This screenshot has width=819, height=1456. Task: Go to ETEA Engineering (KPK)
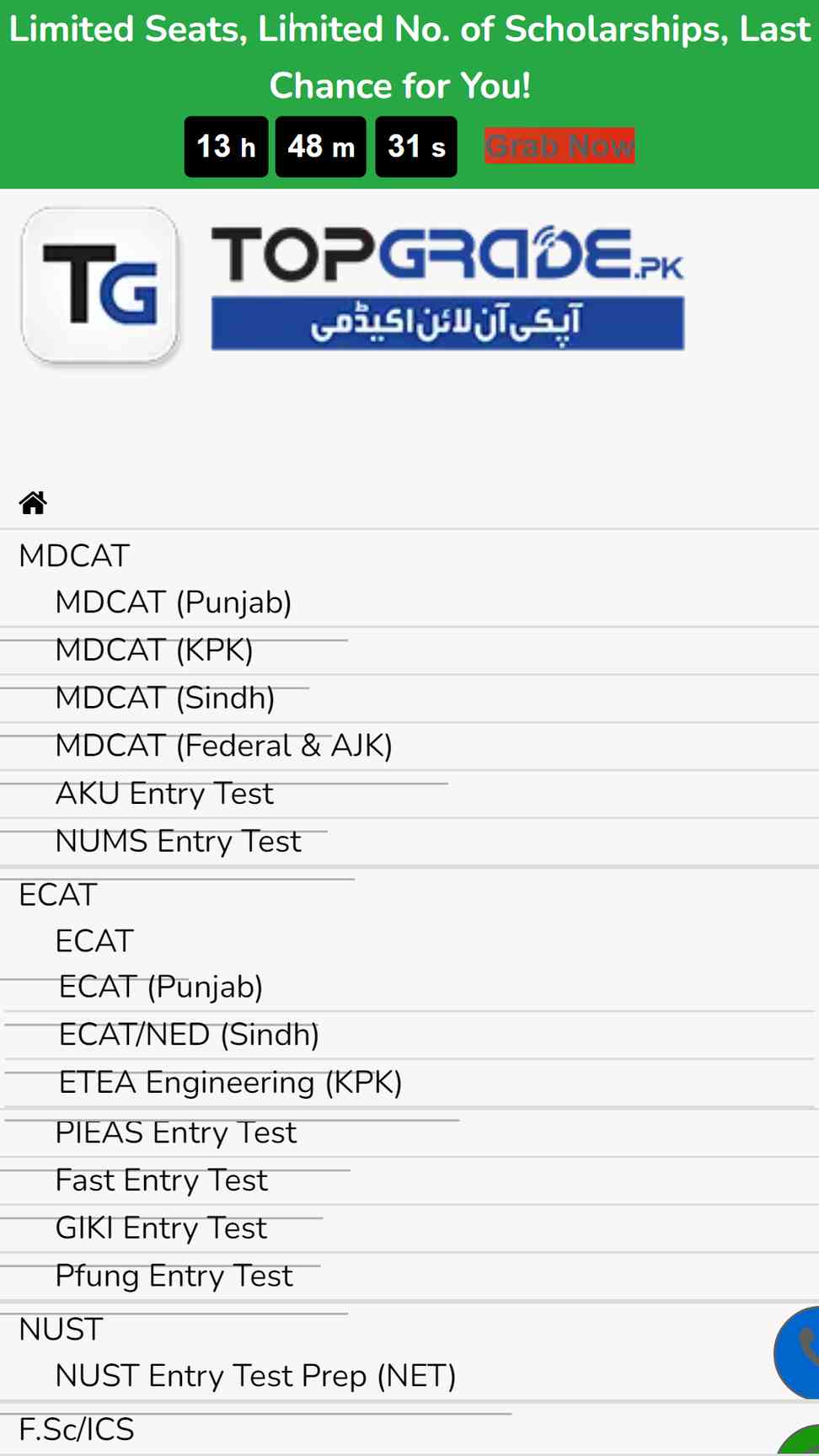pyautogui.click(x=231, y=1083)
